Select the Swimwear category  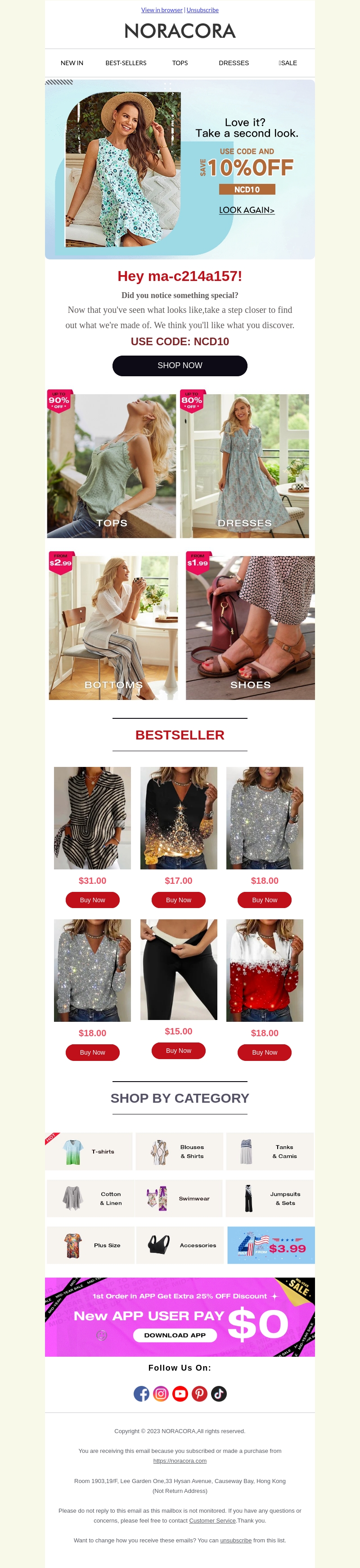pyautogui.click(x=179, y=1198)
